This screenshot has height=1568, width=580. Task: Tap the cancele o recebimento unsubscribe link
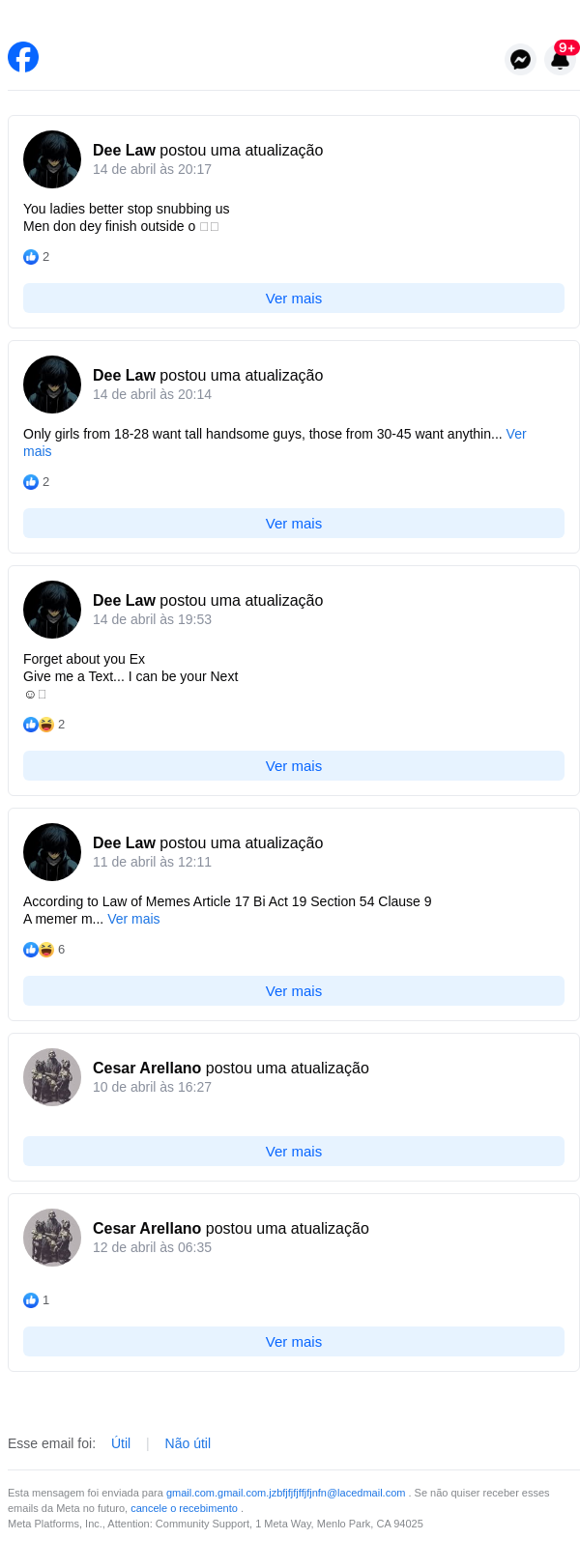tap(184, 1508)
